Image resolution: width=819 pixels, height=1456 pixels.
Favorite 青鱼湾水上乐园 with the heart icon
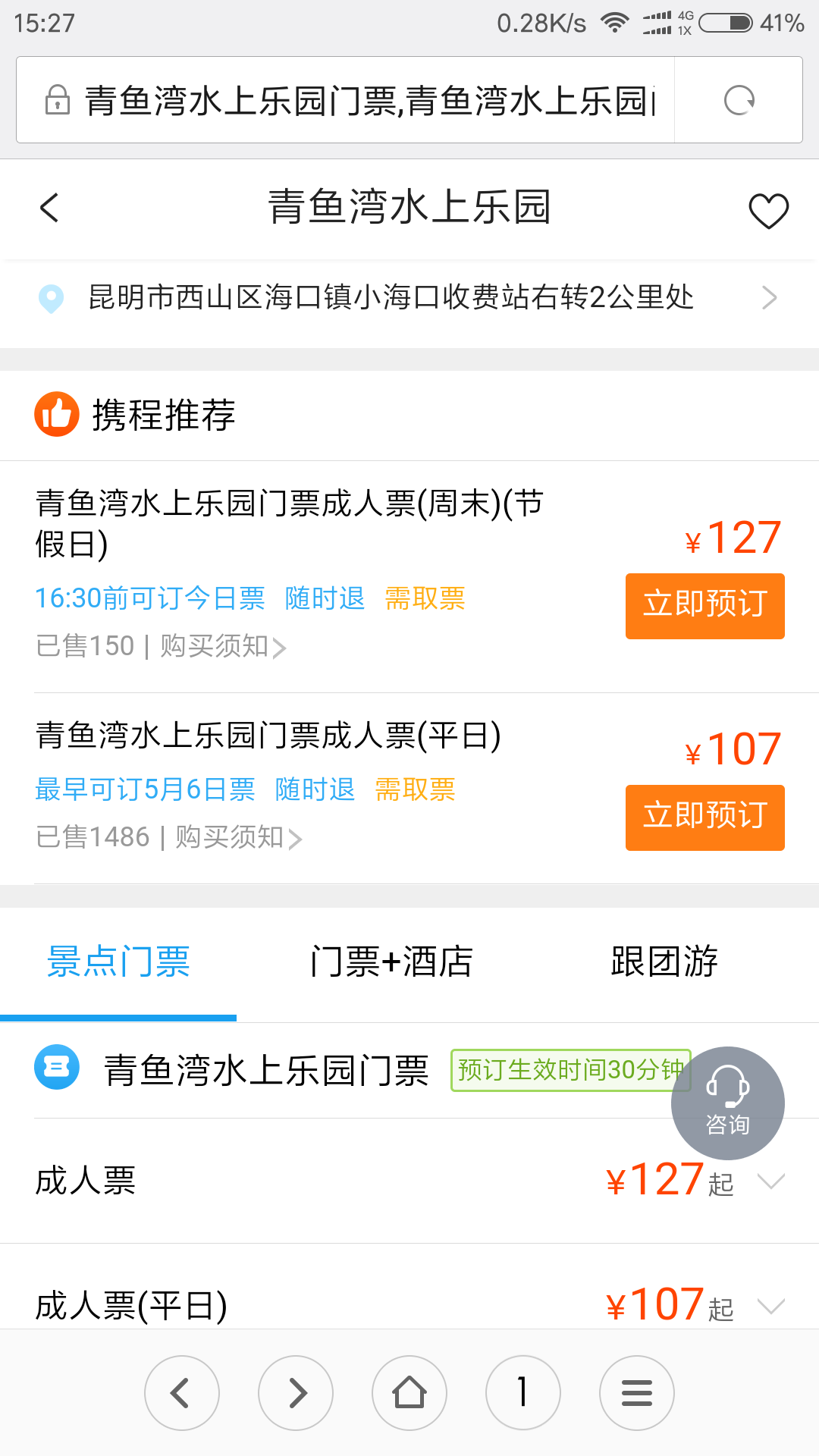tap(768, 210)
